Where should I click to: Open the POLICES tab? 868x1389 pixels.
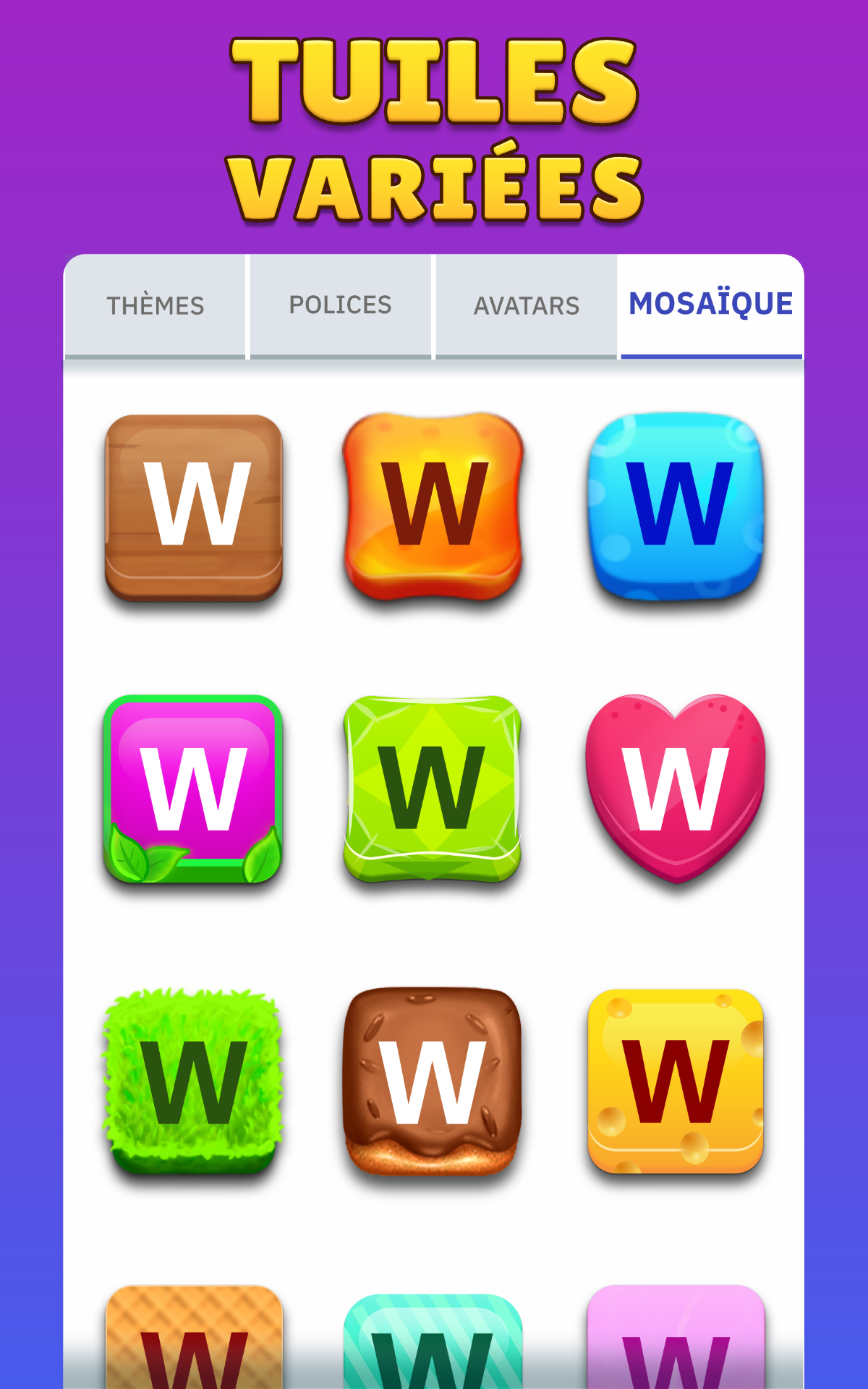[x=341, y=306]
